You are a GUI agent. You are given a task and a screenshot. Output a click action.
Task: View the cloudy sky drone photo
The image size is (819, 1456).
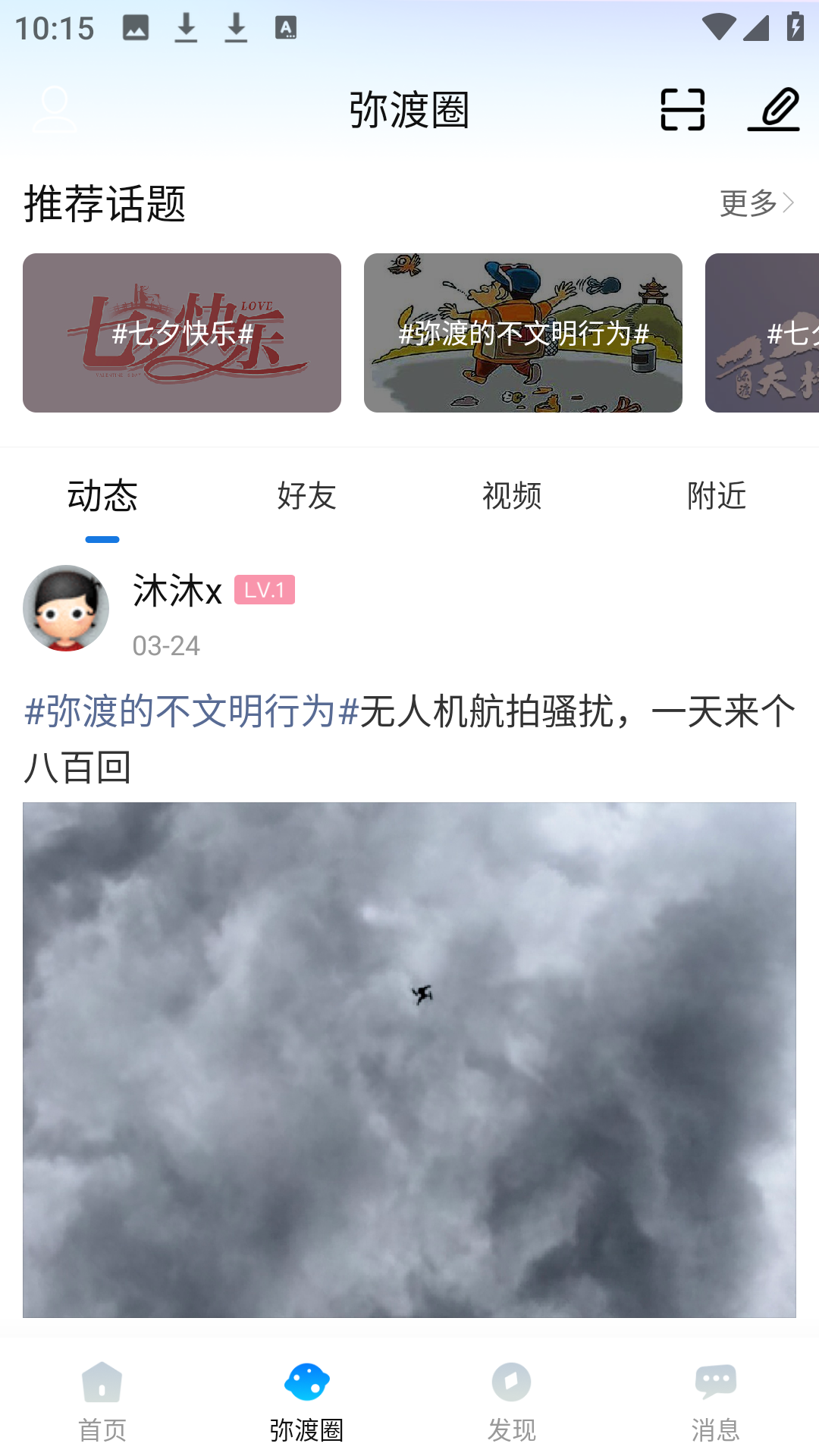pos(409,1062)
